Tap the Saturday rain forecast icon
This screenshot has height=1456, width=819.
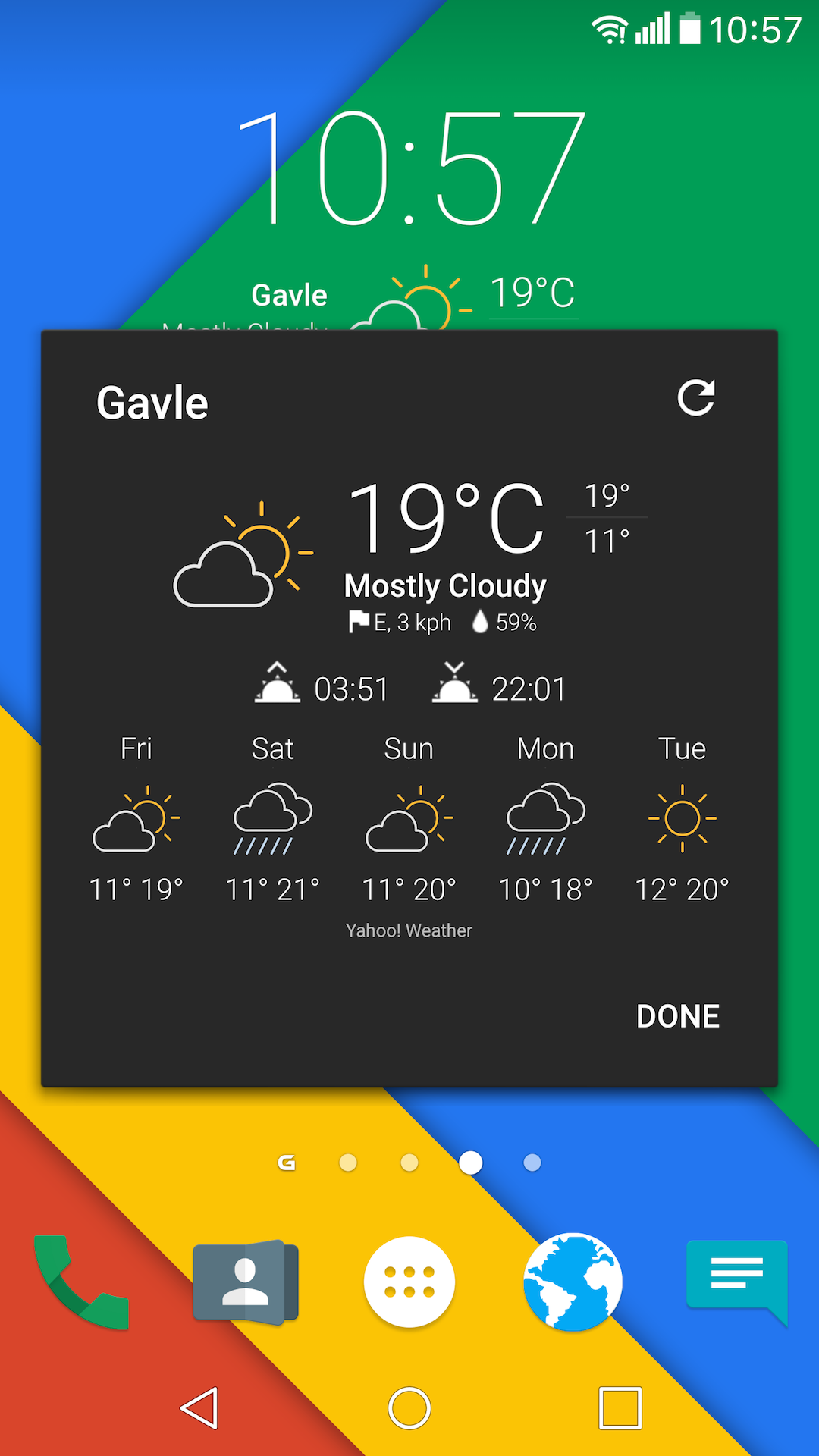click(272, 819)
